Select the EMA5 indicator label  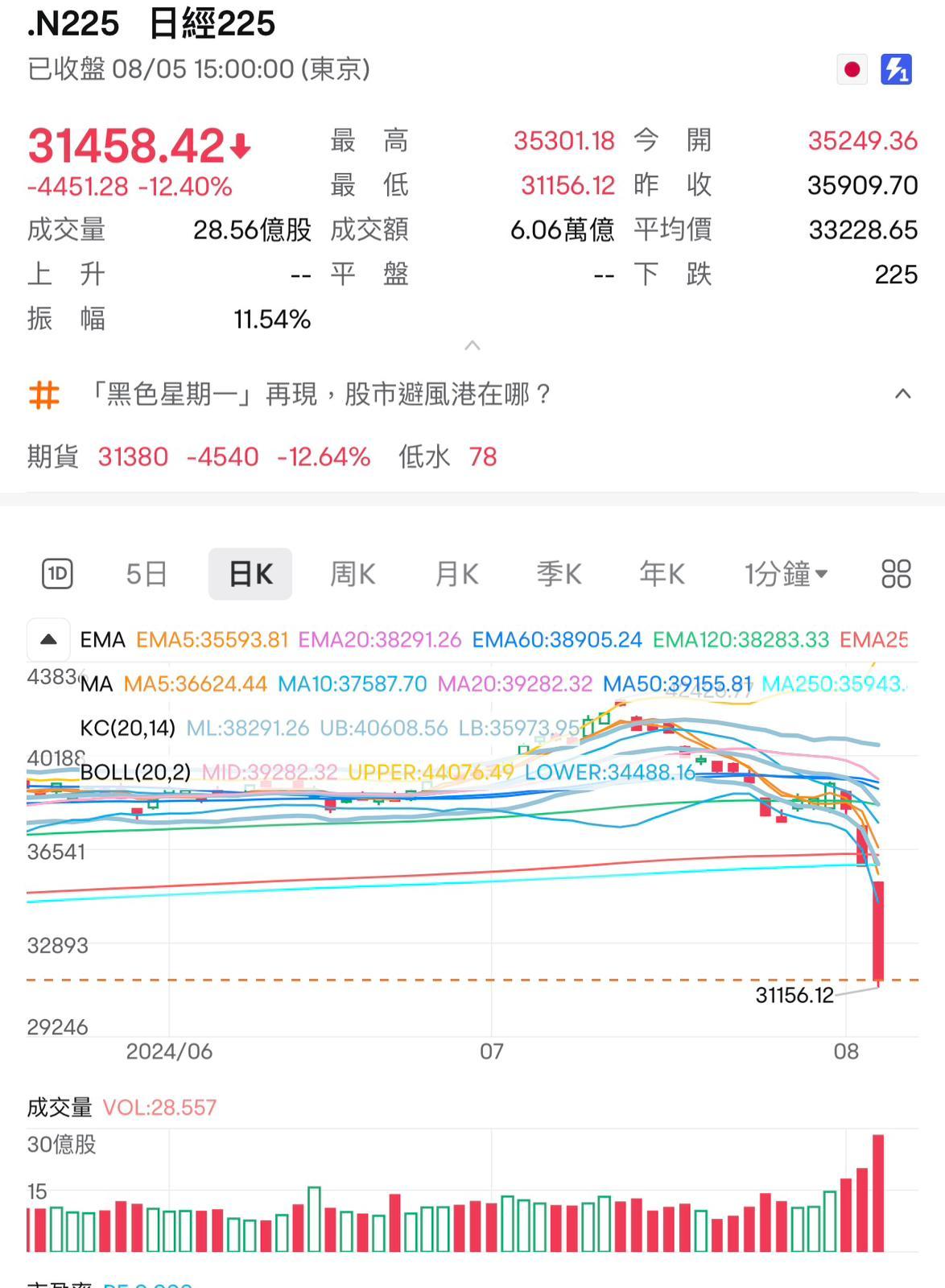coord(213,640)
